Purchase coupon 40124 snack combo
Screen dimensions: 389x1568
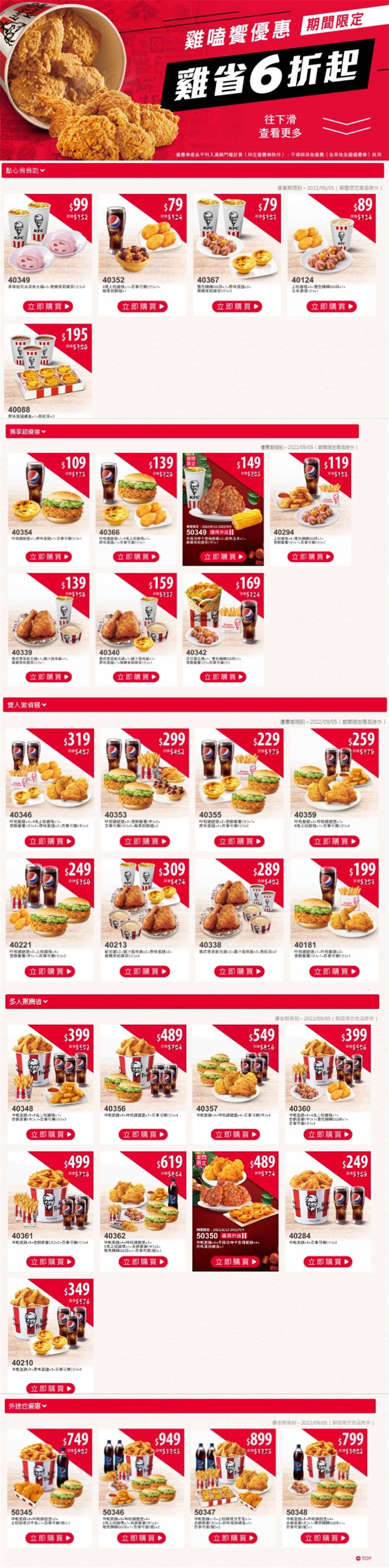(332, 307)
